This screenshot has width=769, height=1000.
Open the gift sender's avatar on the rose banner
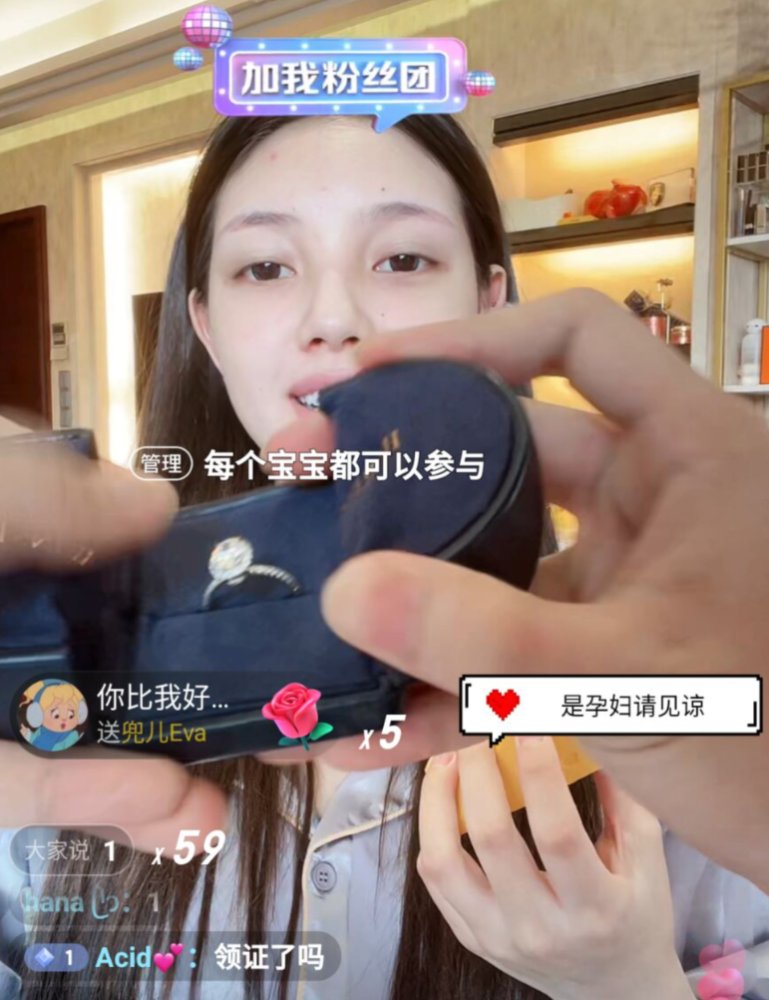pyautogui.click(x=53, y=714)
